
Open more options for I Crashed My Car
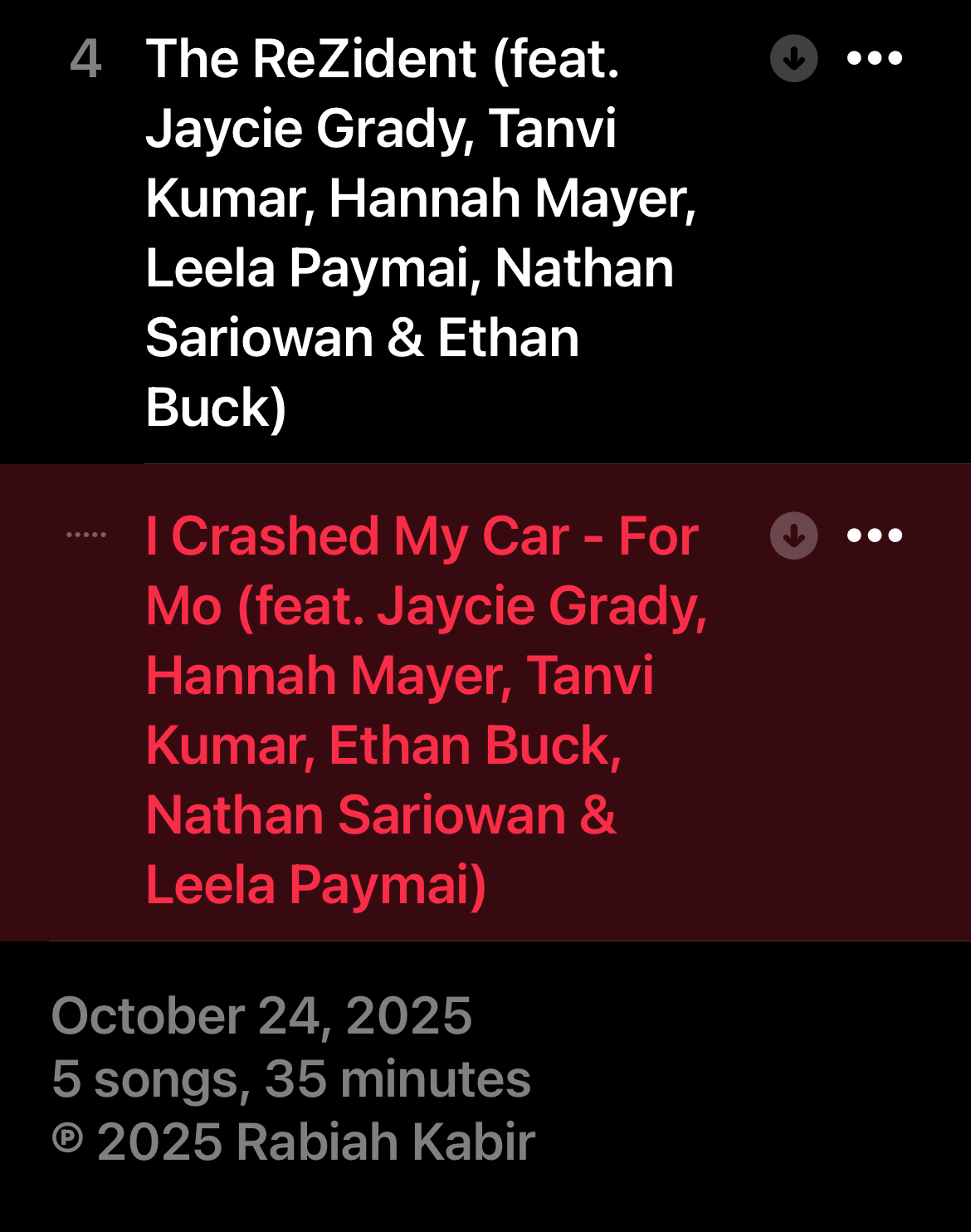[x=874, y=535]
